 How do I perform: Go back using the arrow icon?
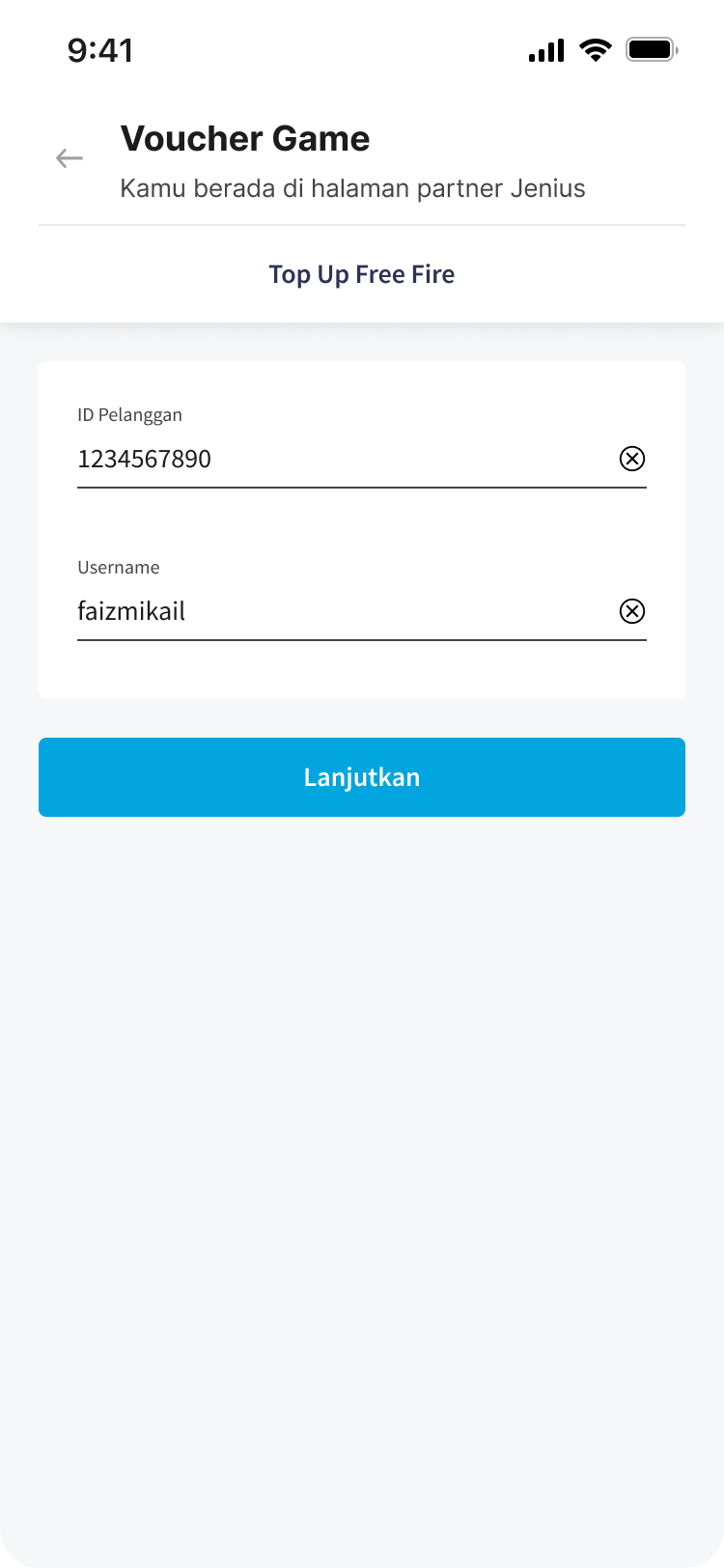70,158
